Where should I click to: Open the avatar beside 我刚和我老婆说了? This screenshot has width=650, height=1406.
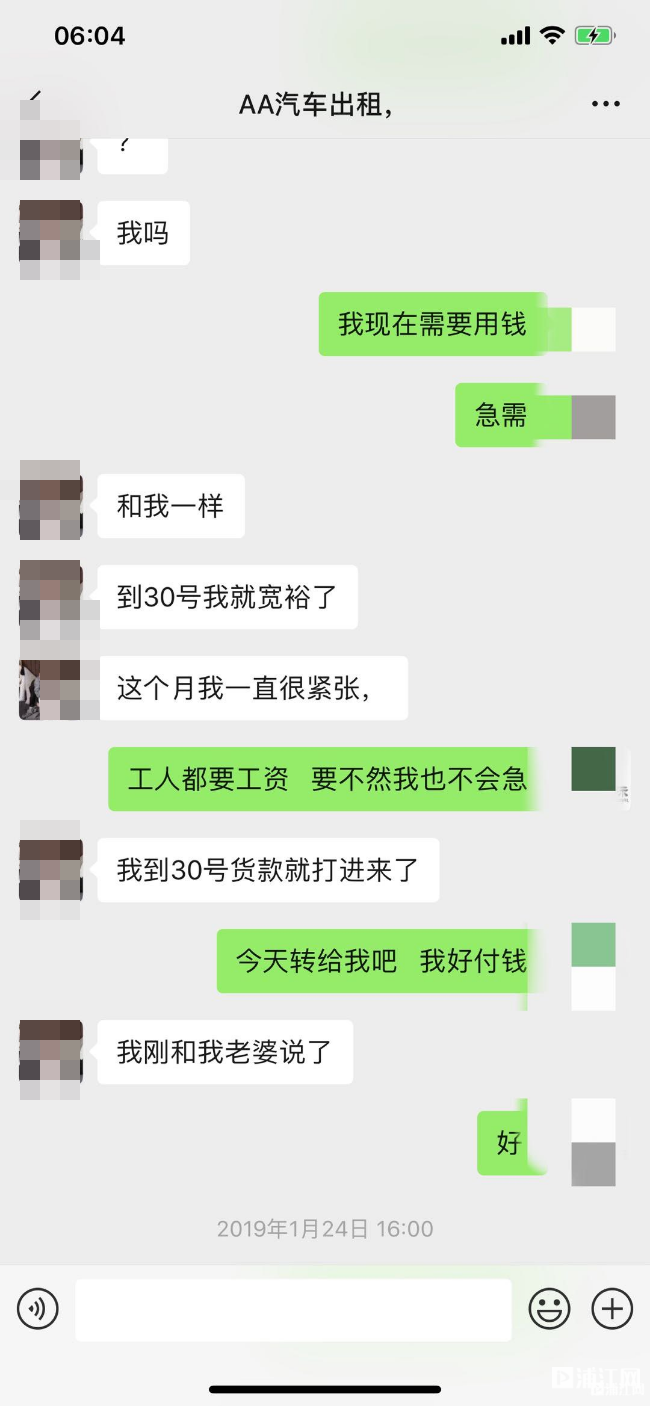(x=50, y=1059)
